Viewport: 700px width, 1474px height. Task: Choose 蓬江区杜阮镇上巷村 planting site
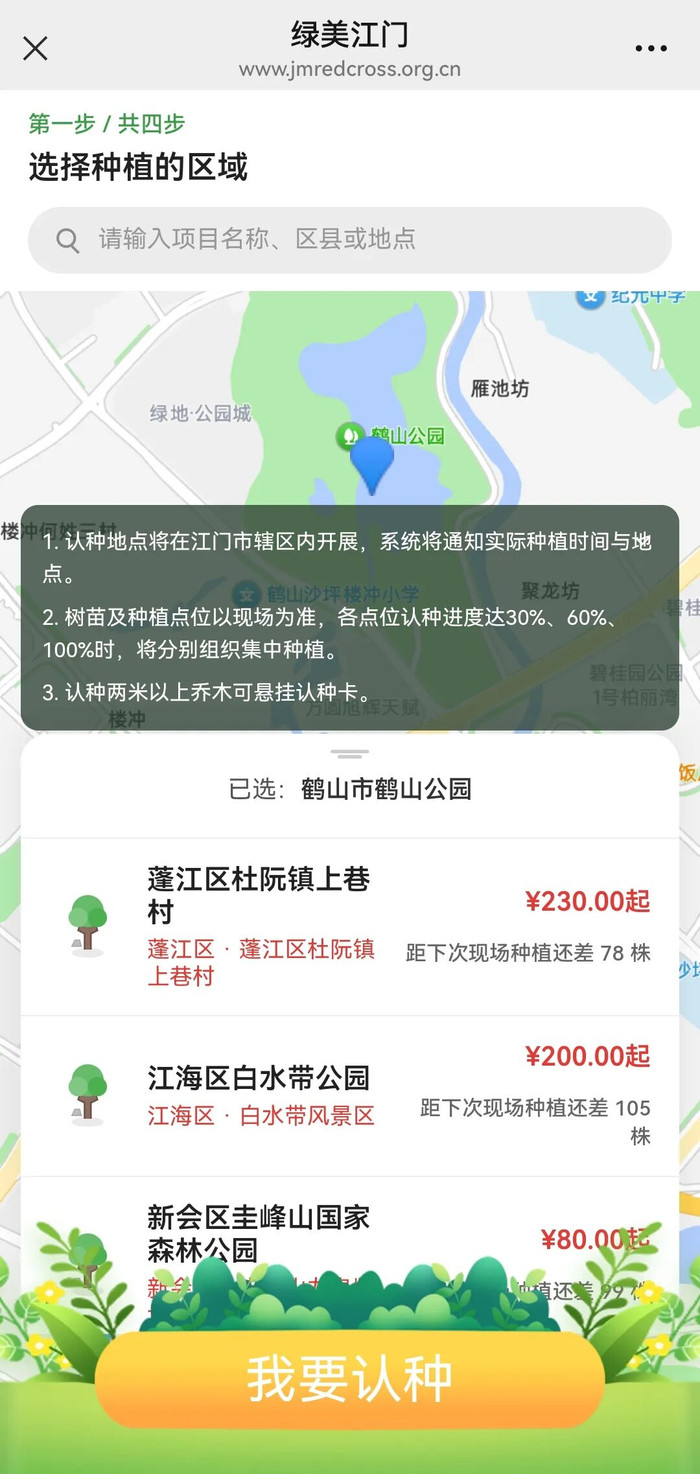click(350, 927)
